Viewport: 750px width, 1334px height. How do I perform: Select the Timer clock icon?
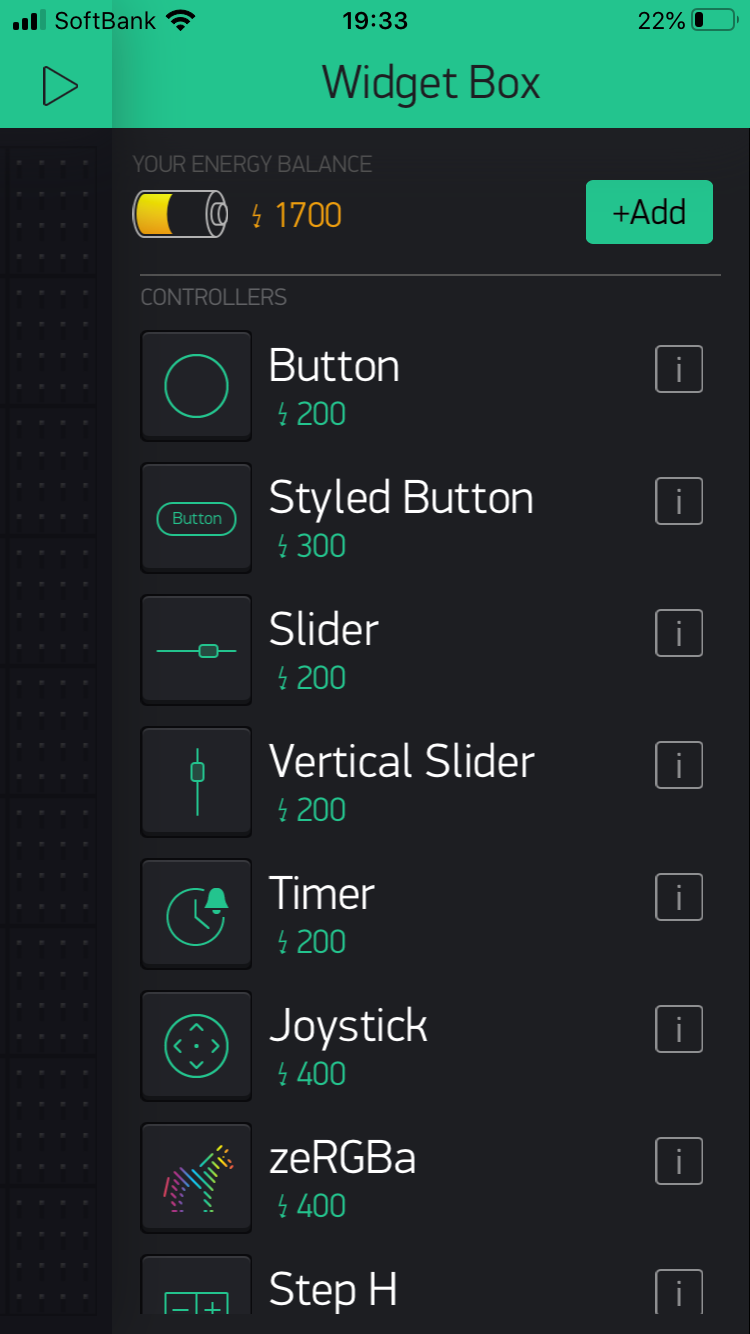pyautogui.click(x=196, y=913)
